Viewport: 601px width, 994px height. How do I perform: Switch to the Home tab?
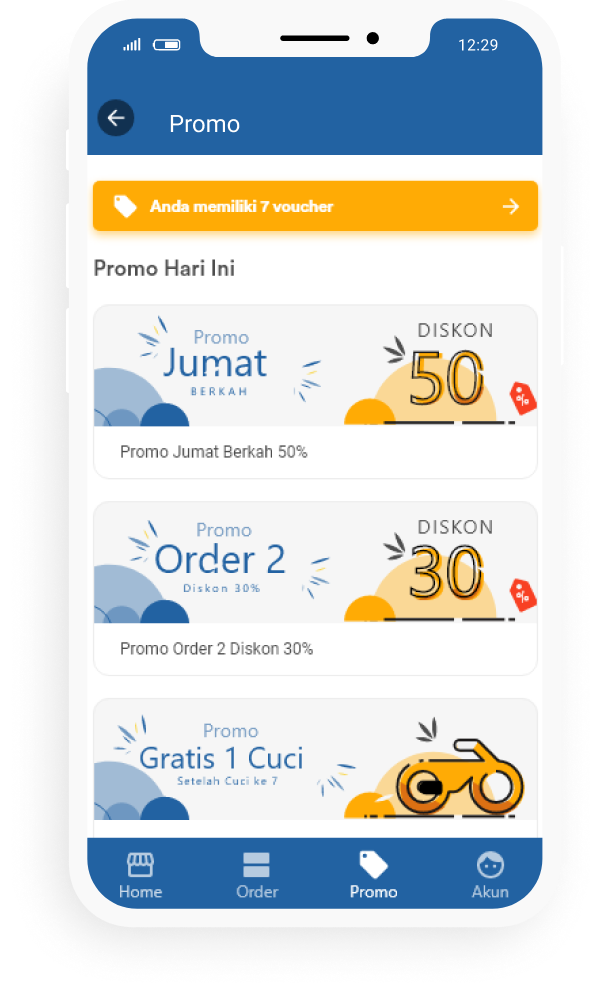(x=140, y=875)
